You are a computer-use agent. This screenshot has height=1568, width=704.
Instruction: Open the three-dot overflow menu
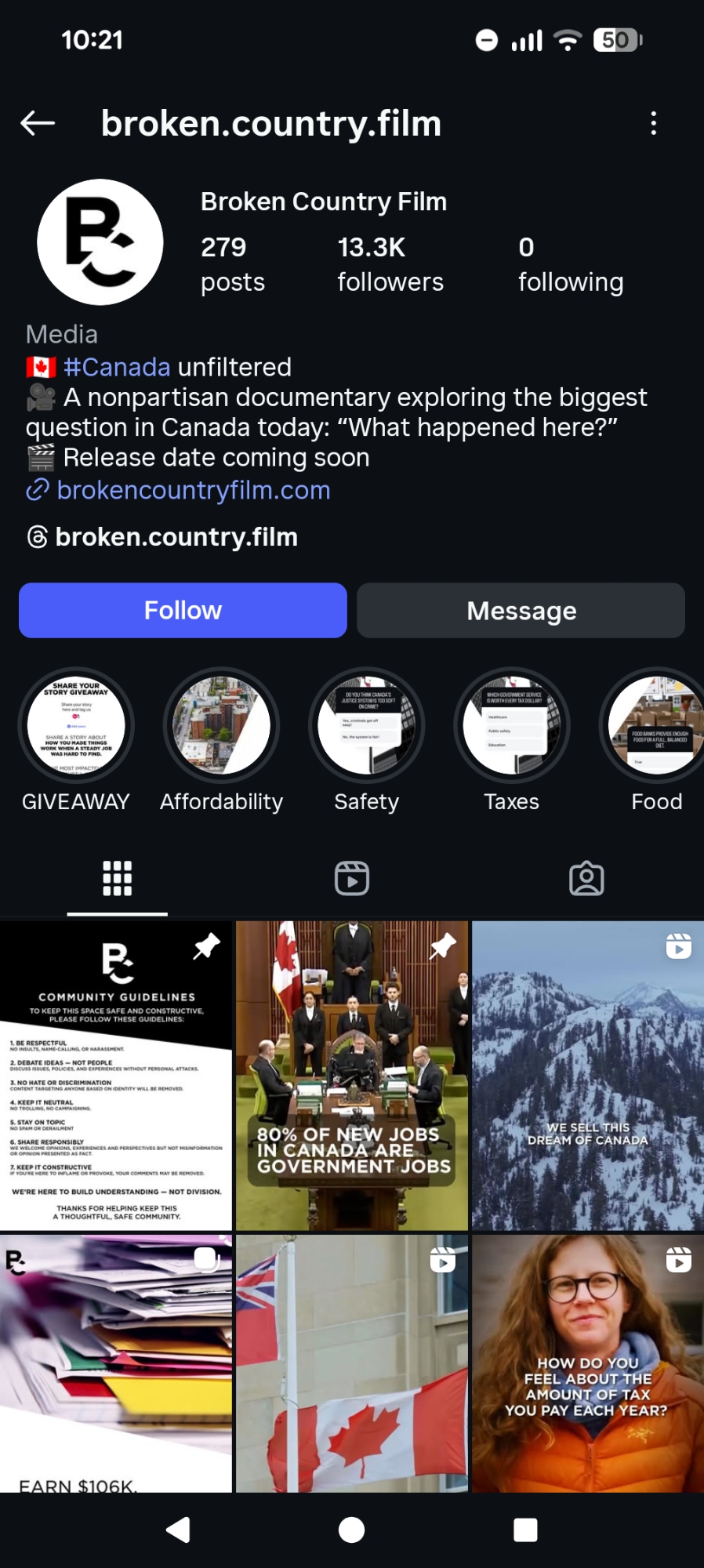tap(653, 123)
